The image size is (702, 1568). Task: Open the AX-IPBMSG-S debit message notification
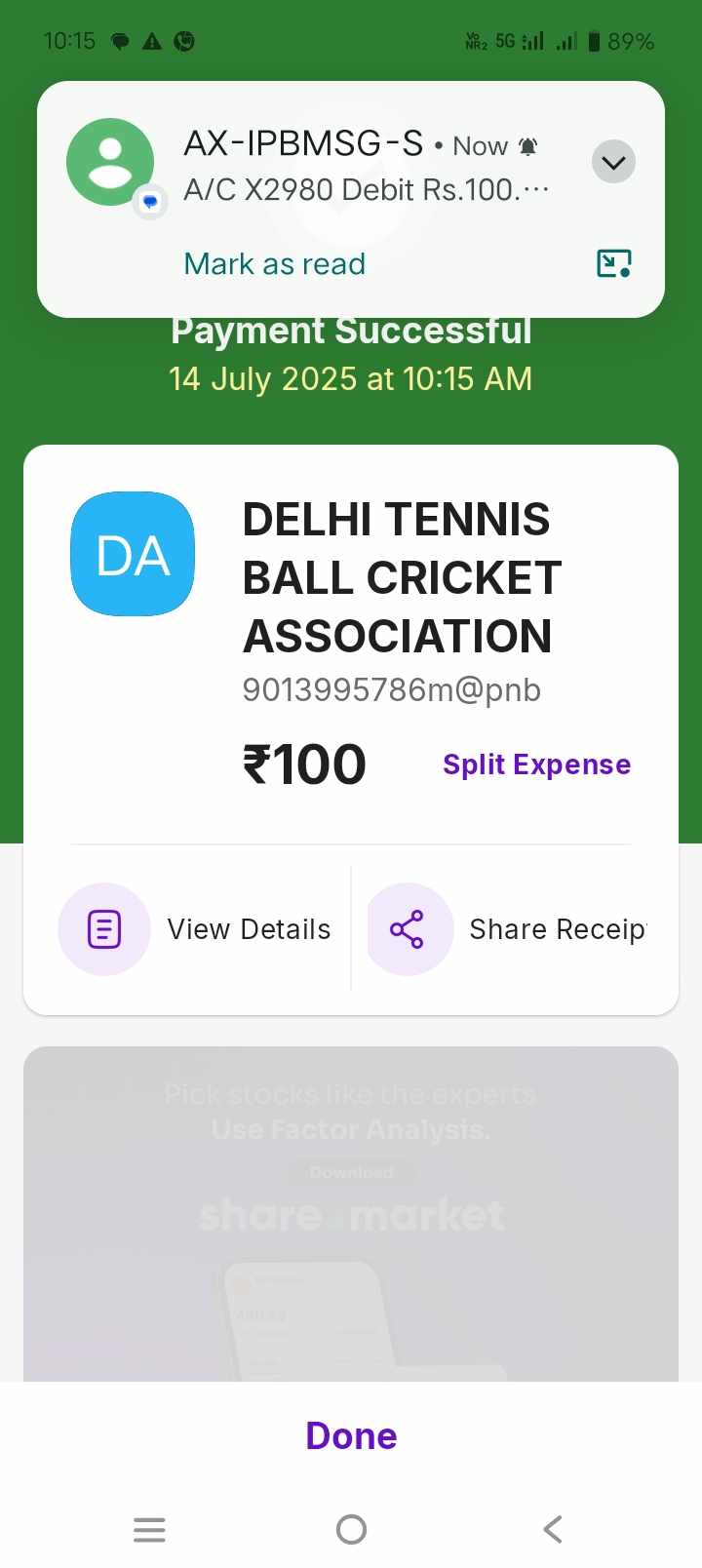click(x=366, y=168)
